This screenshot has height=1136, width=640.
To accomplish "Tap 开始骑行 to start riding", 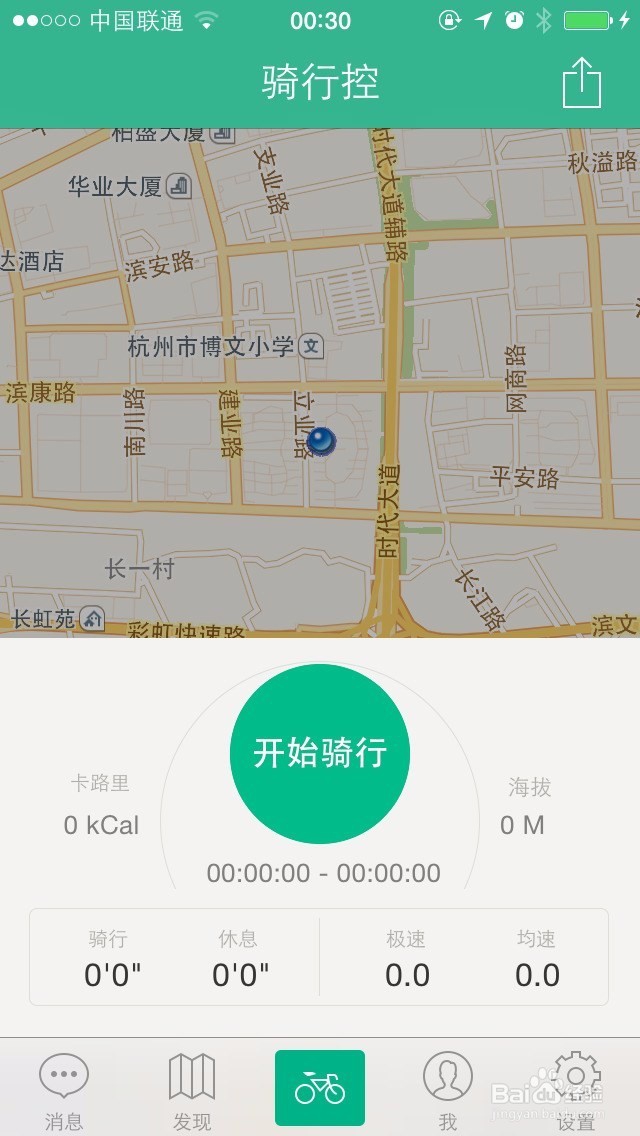I will (320, 753).
